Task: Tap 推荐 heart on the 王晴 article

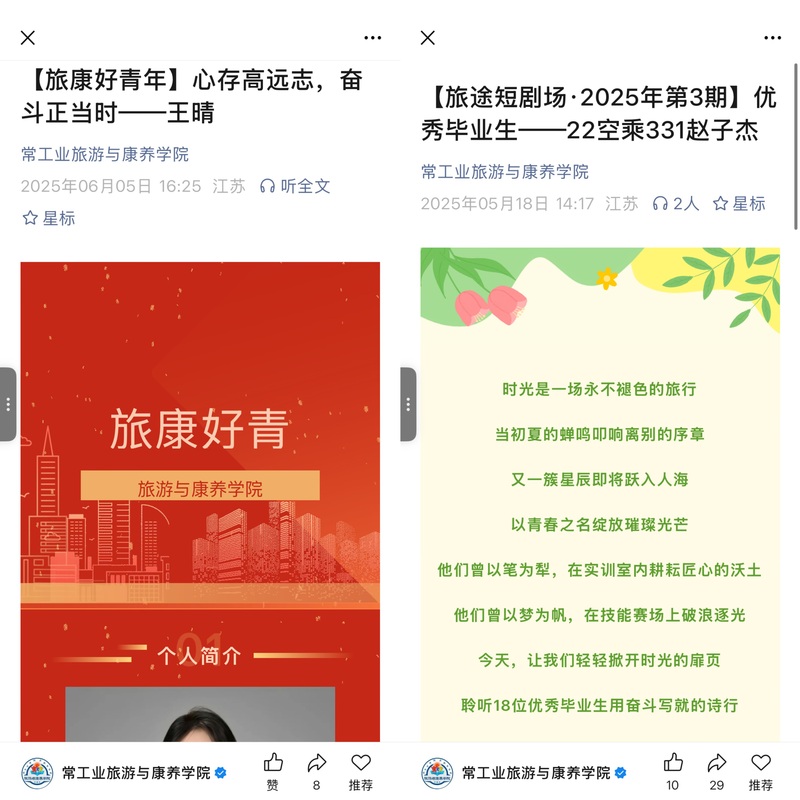Action: (x=361, y=770)
